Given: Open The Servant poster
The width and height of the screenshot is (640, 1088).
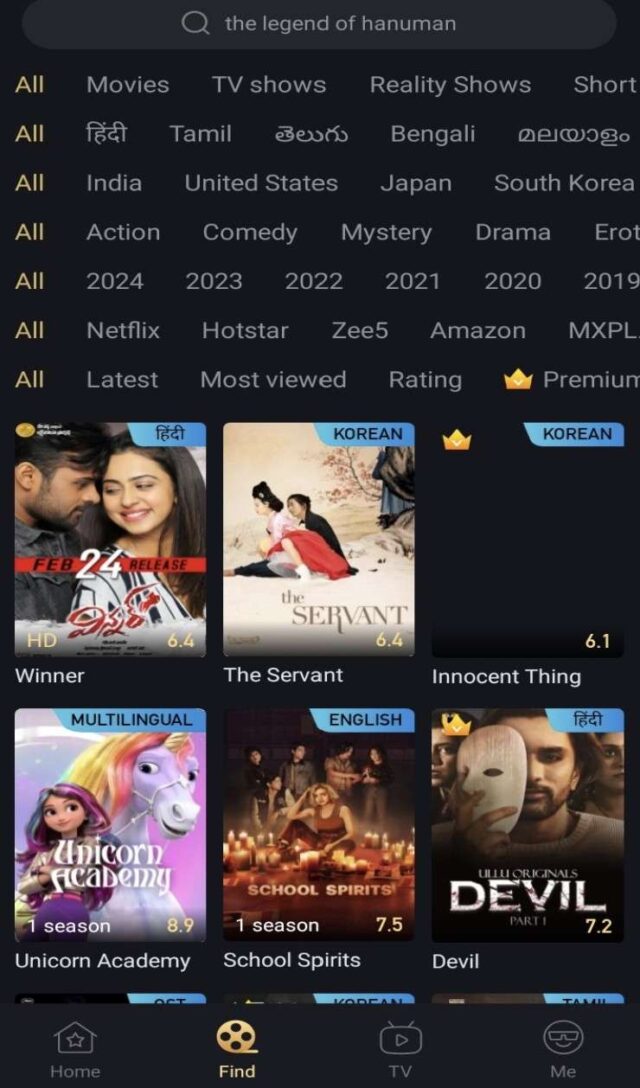Looking at the screenshot, I should tap(318, 540).
